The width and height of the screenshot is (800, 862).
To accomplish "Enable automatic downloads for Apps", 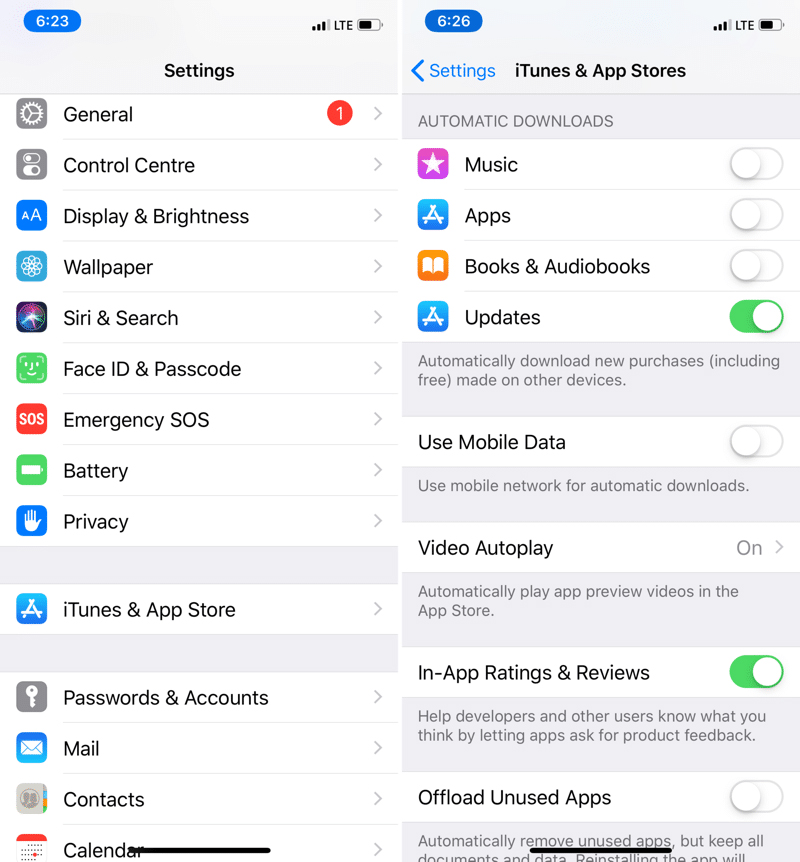I will 756,216.
